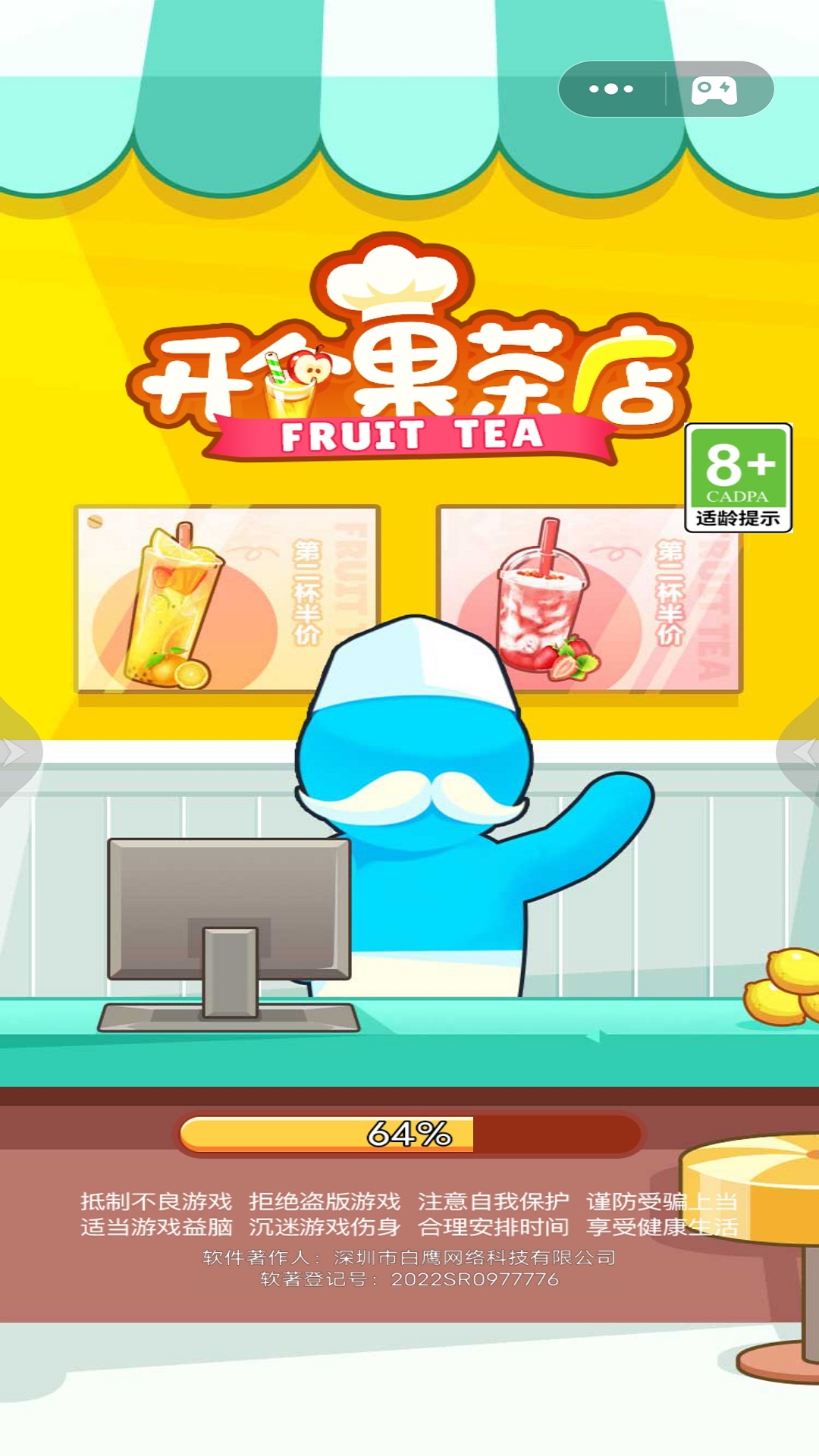Expand the 适龄提示 age advisory label
This screenshot has width=819, height=1456.
(739, 519)
